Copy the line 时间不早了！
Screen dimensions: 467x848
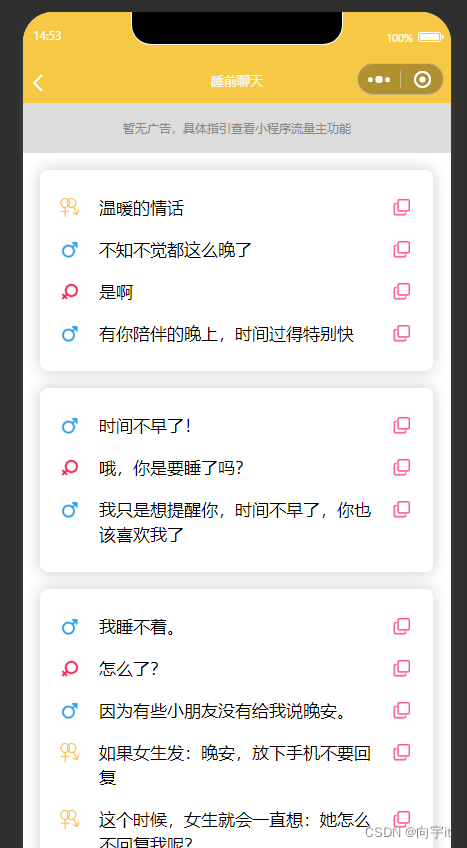[402, 426]
